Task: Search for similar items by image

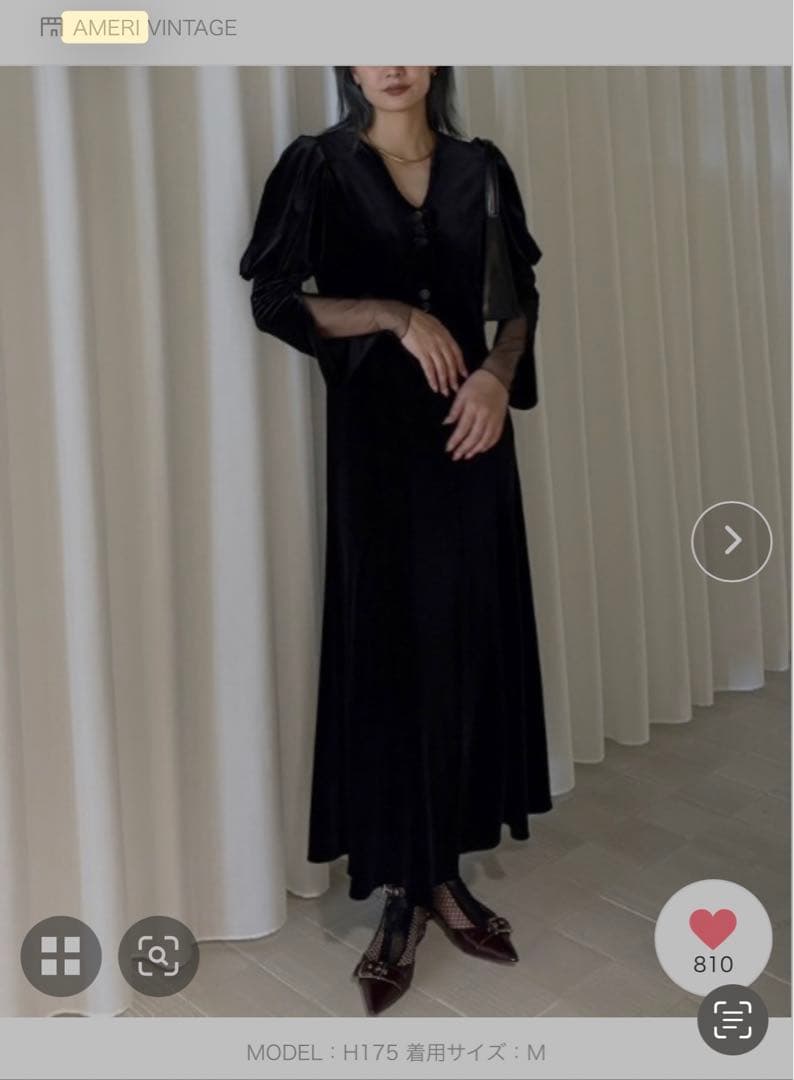Action: [x=158, y=956]
